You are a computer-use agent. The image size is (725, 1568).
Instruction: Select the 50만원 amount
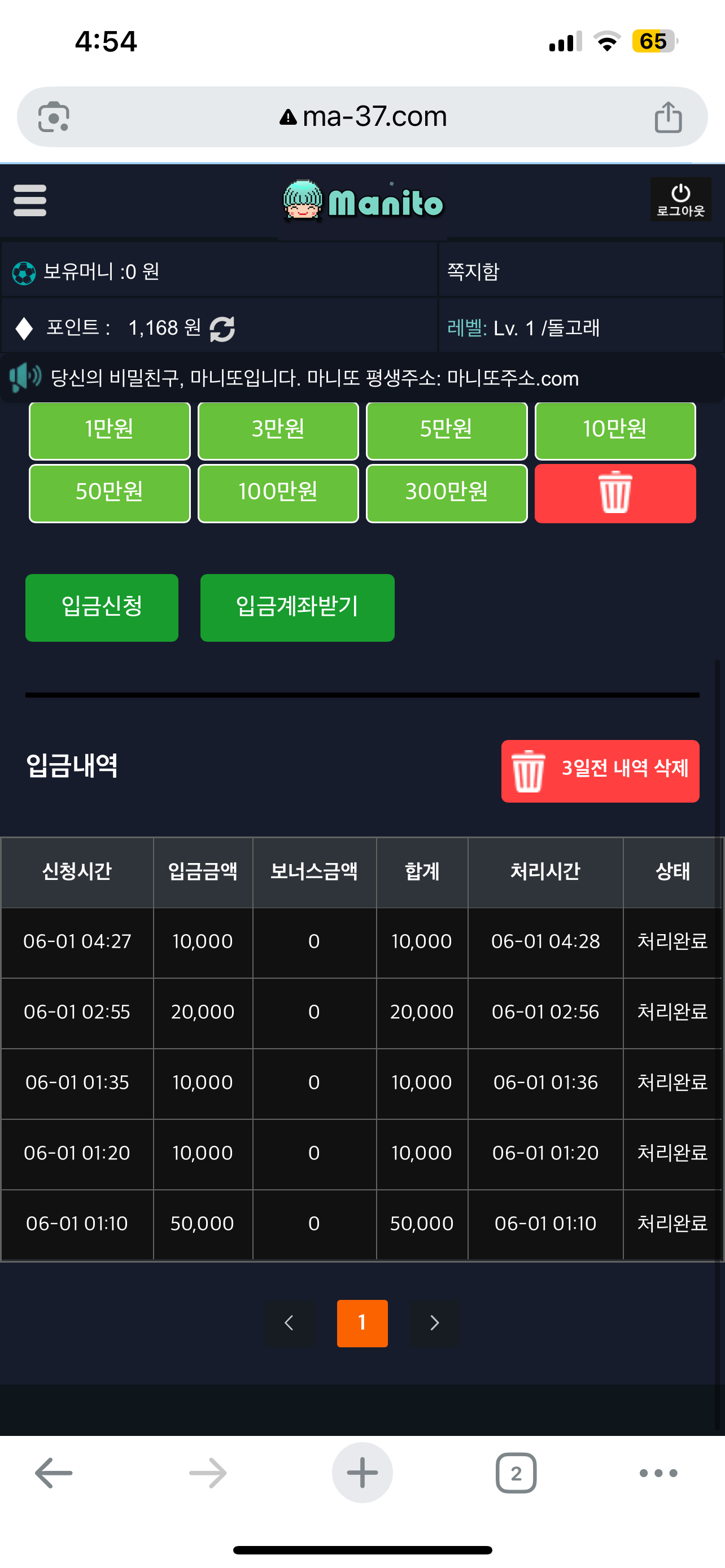[110, 493]
